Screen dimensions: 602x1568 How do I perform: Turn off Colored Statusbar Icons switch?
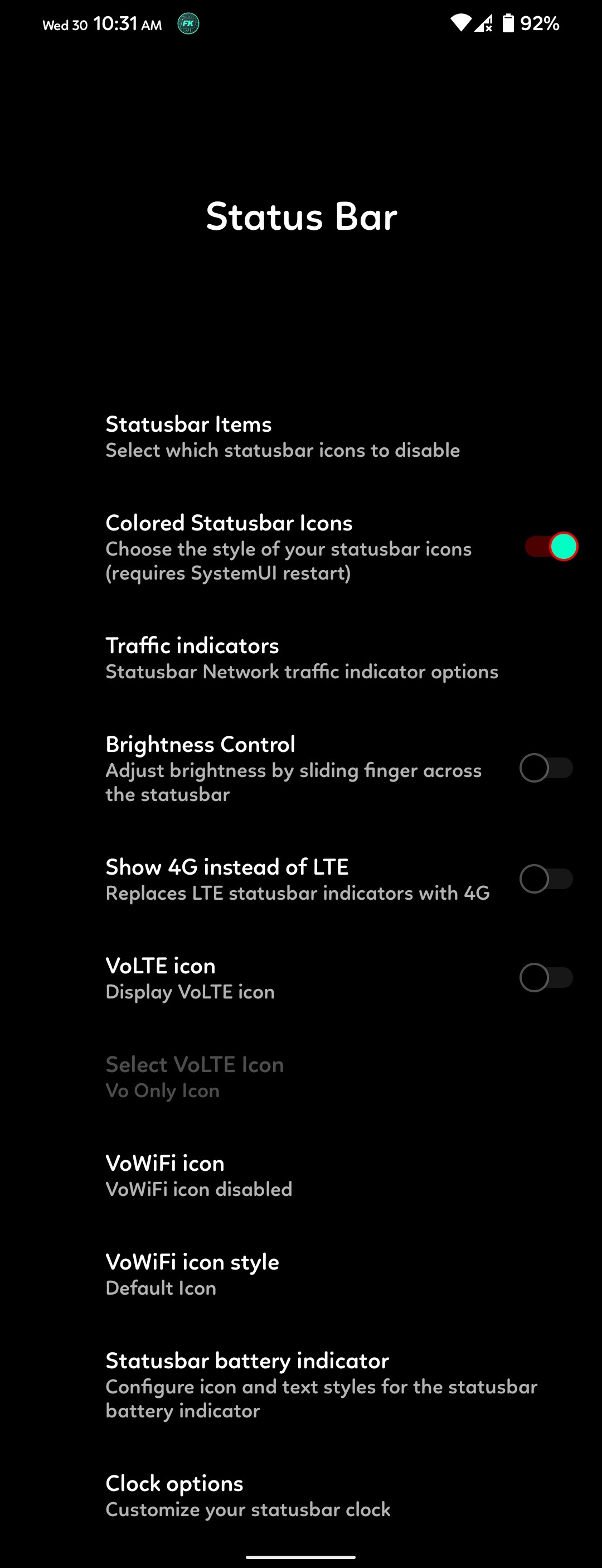click(x=550, y=547)
